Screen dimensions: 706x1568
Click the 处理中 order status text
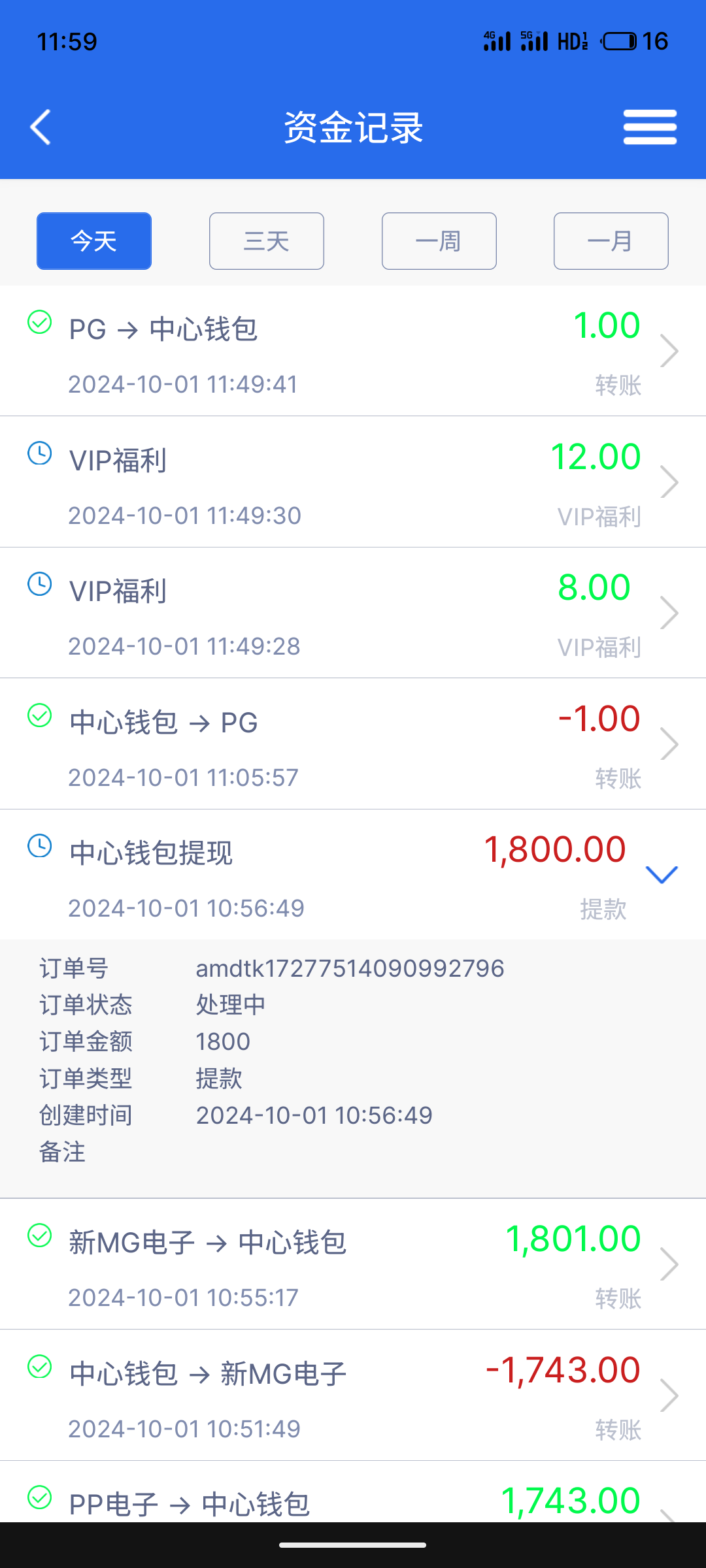coord(229,1005)
